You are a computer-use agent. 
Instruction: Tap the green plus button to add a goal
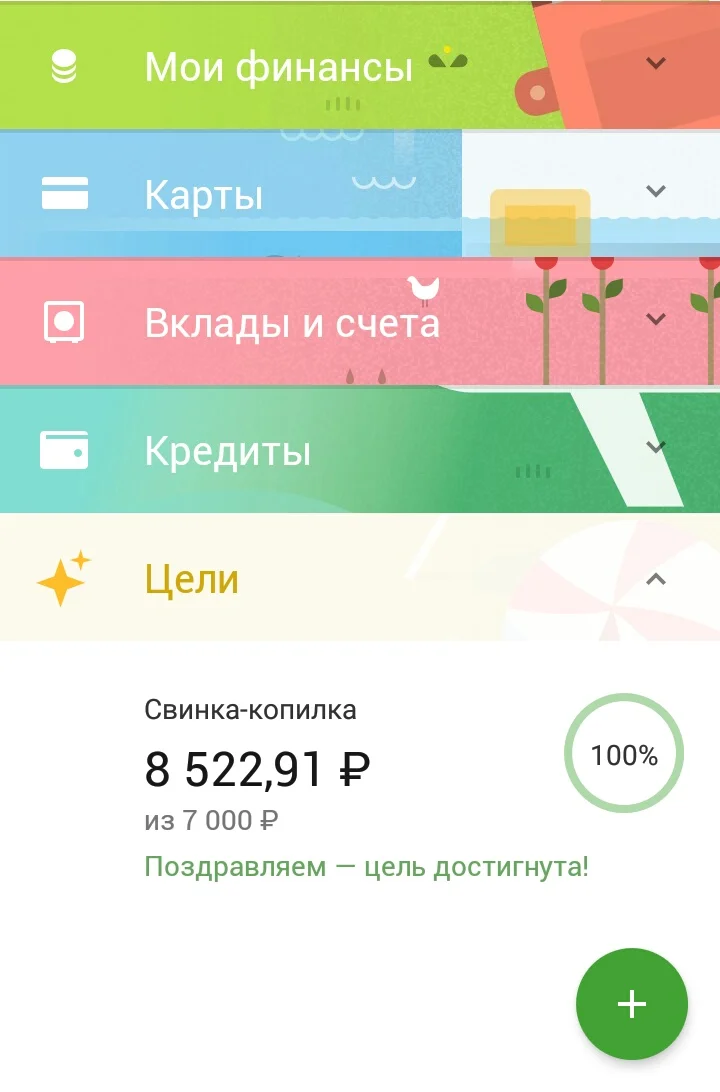pyautogui.click(x=632, y=1004)
